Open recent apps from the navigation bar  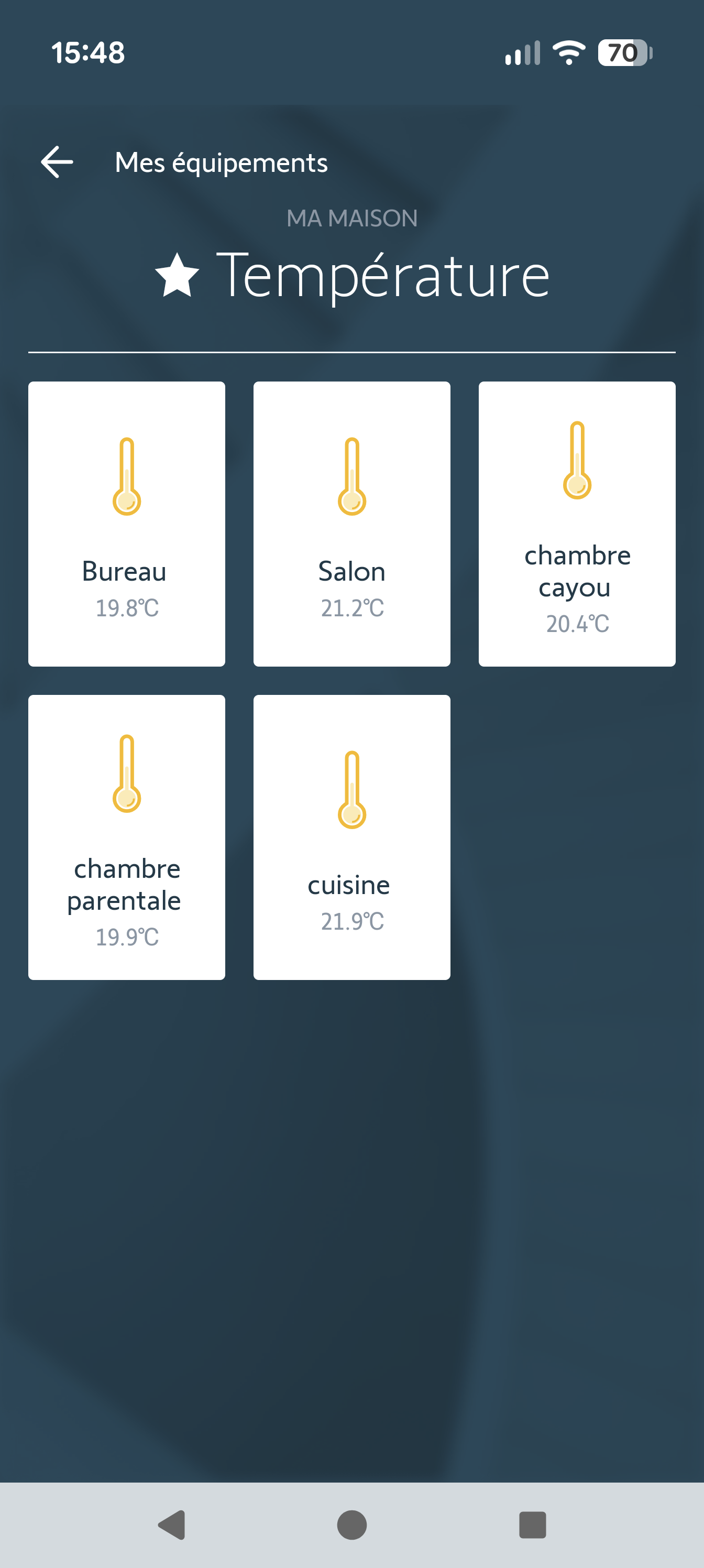click(532, 1525)
